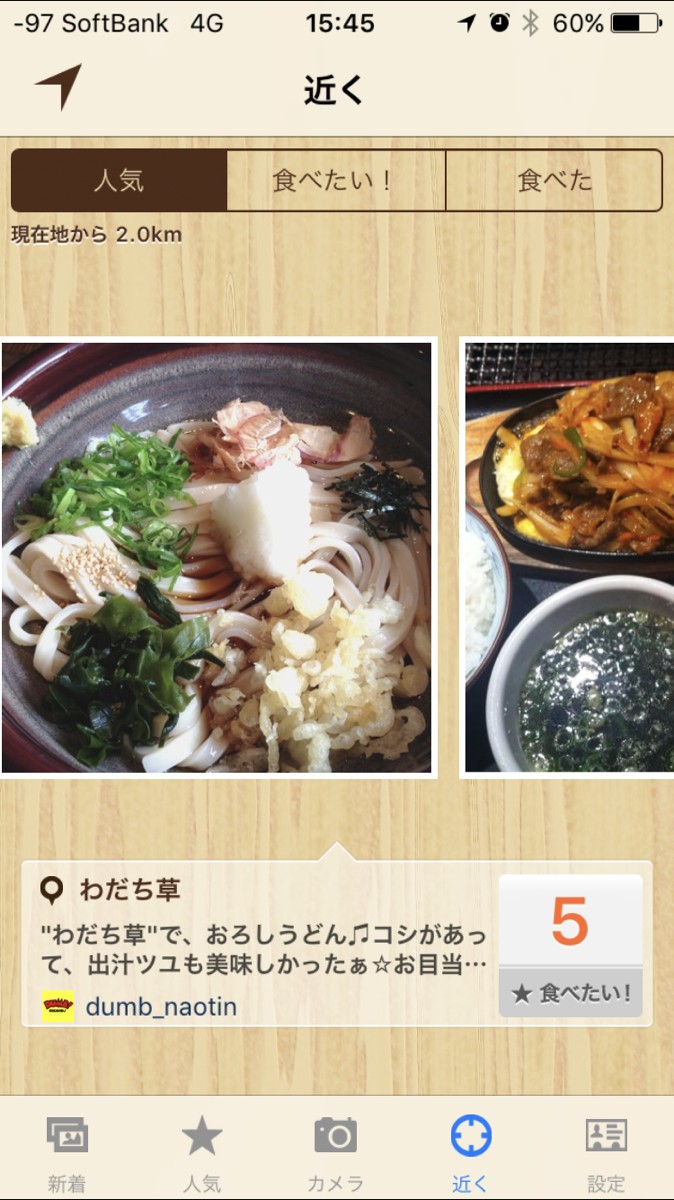Open the udon noodle photo
Screen dimensions: 674x1200
coord(217,557)
